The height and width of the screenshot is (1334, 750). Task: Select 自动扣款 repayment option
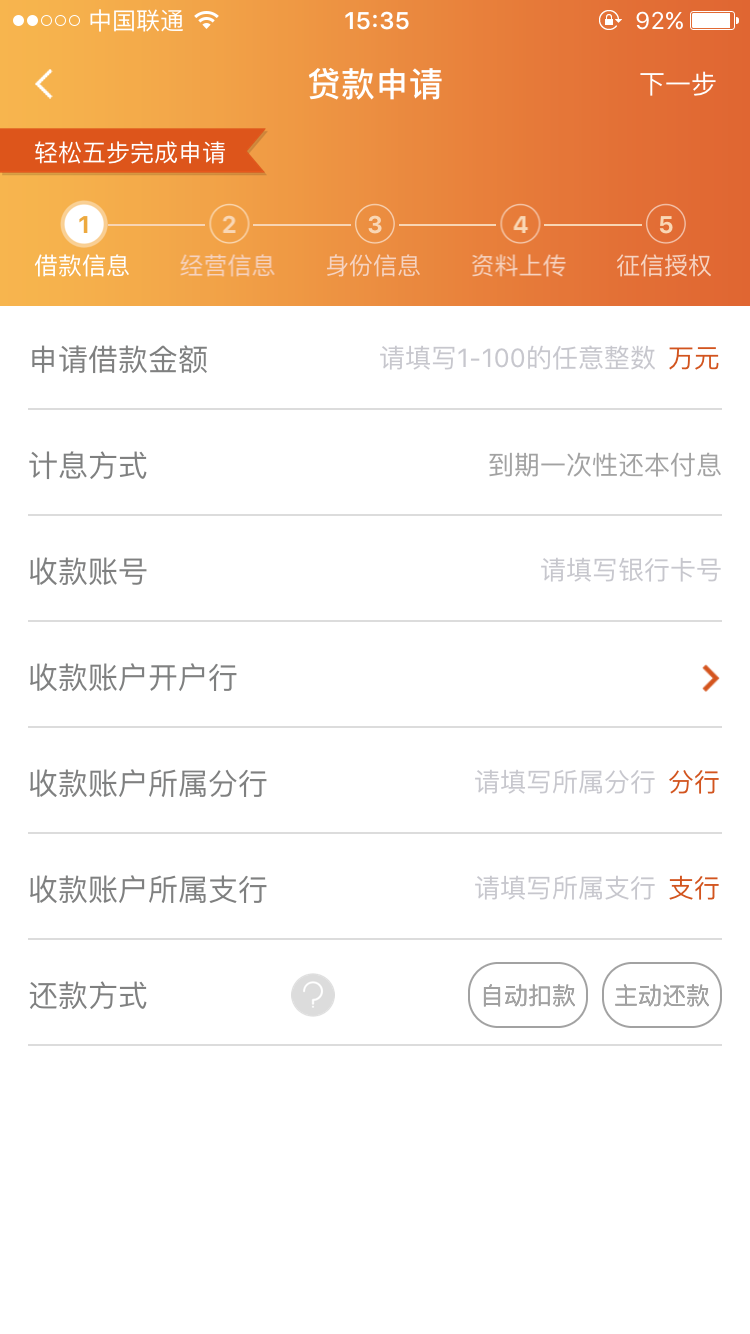click(x=528, y=995)
